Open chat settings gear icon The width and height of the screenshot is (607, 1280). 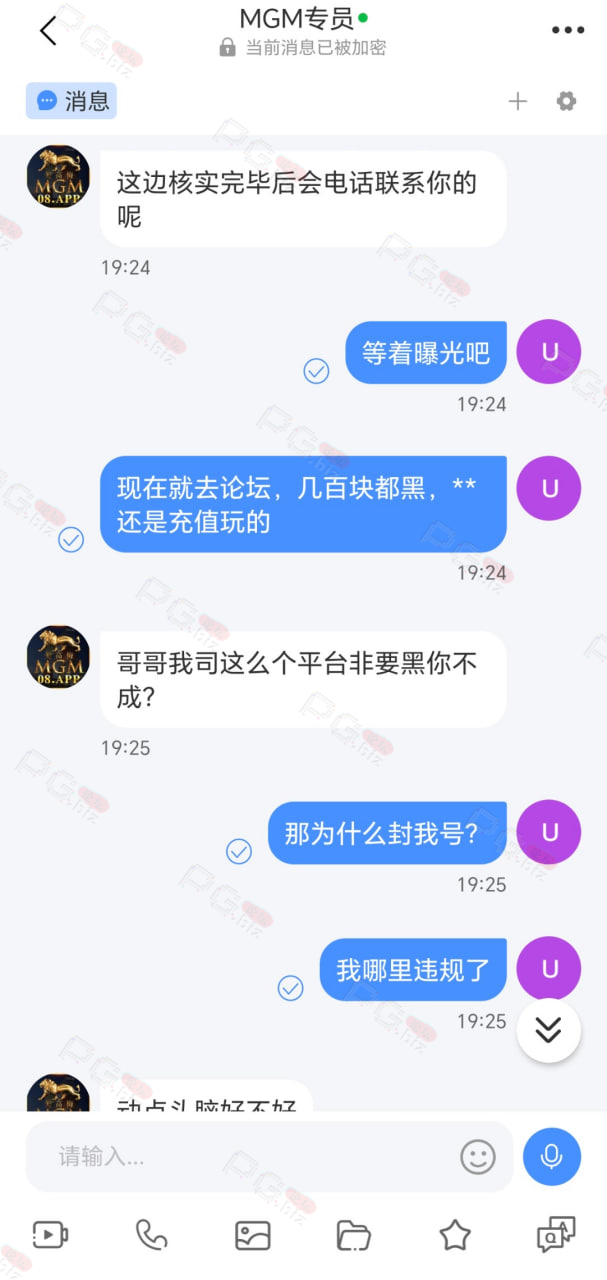[x=566, y=101]
